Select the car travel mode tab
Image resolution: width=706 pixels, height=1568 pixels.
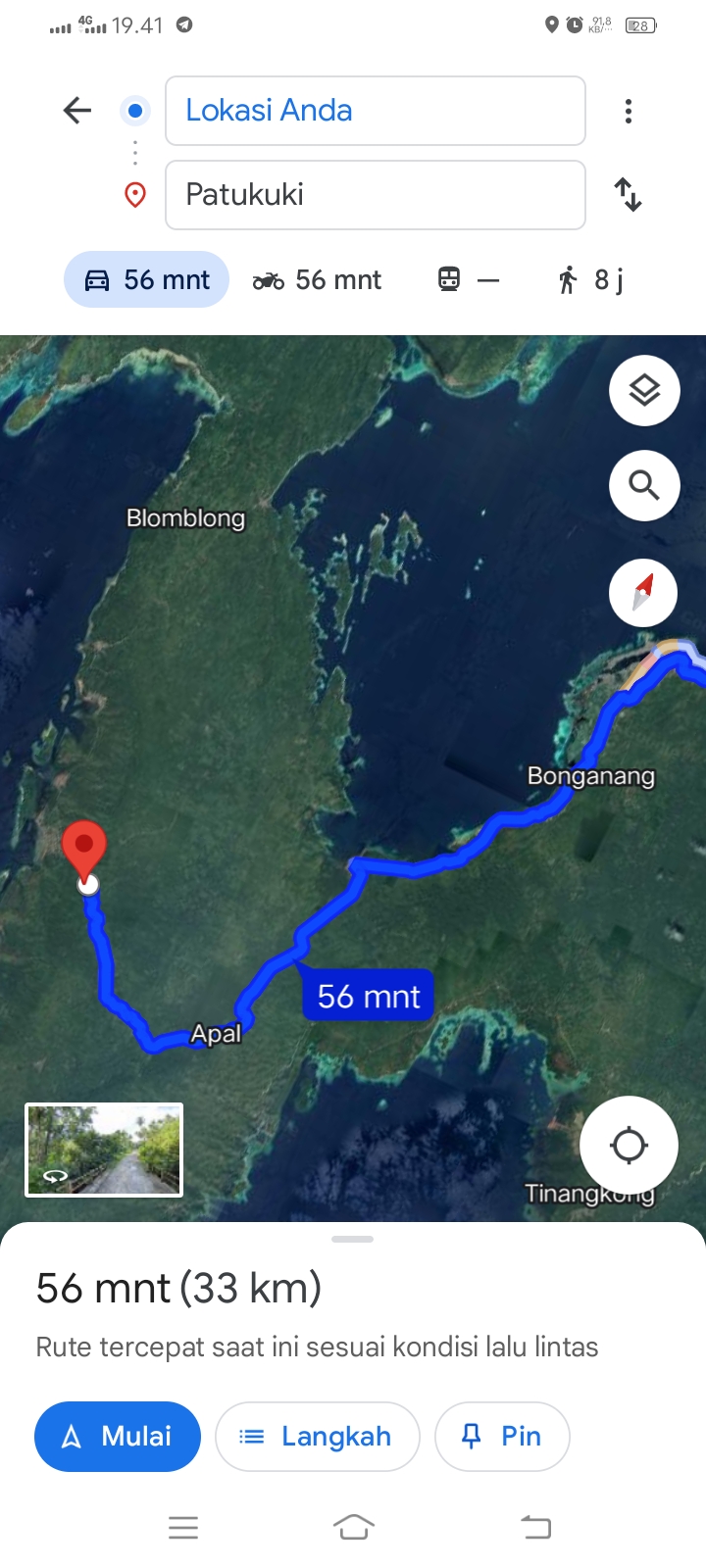coord(147,279)
